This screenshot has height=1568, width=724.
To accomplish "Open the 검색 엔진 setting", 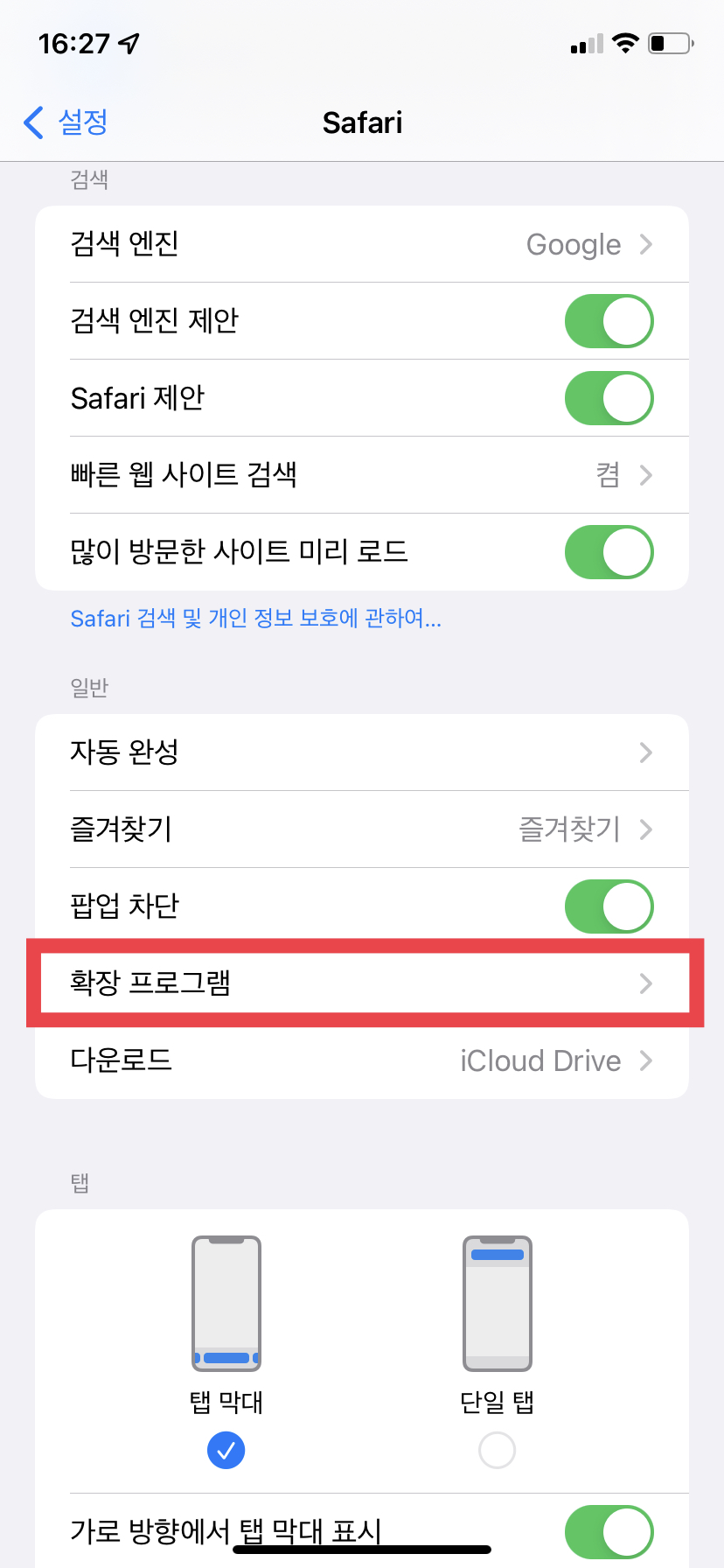I will pyautogui.click(x=362, y=244).
